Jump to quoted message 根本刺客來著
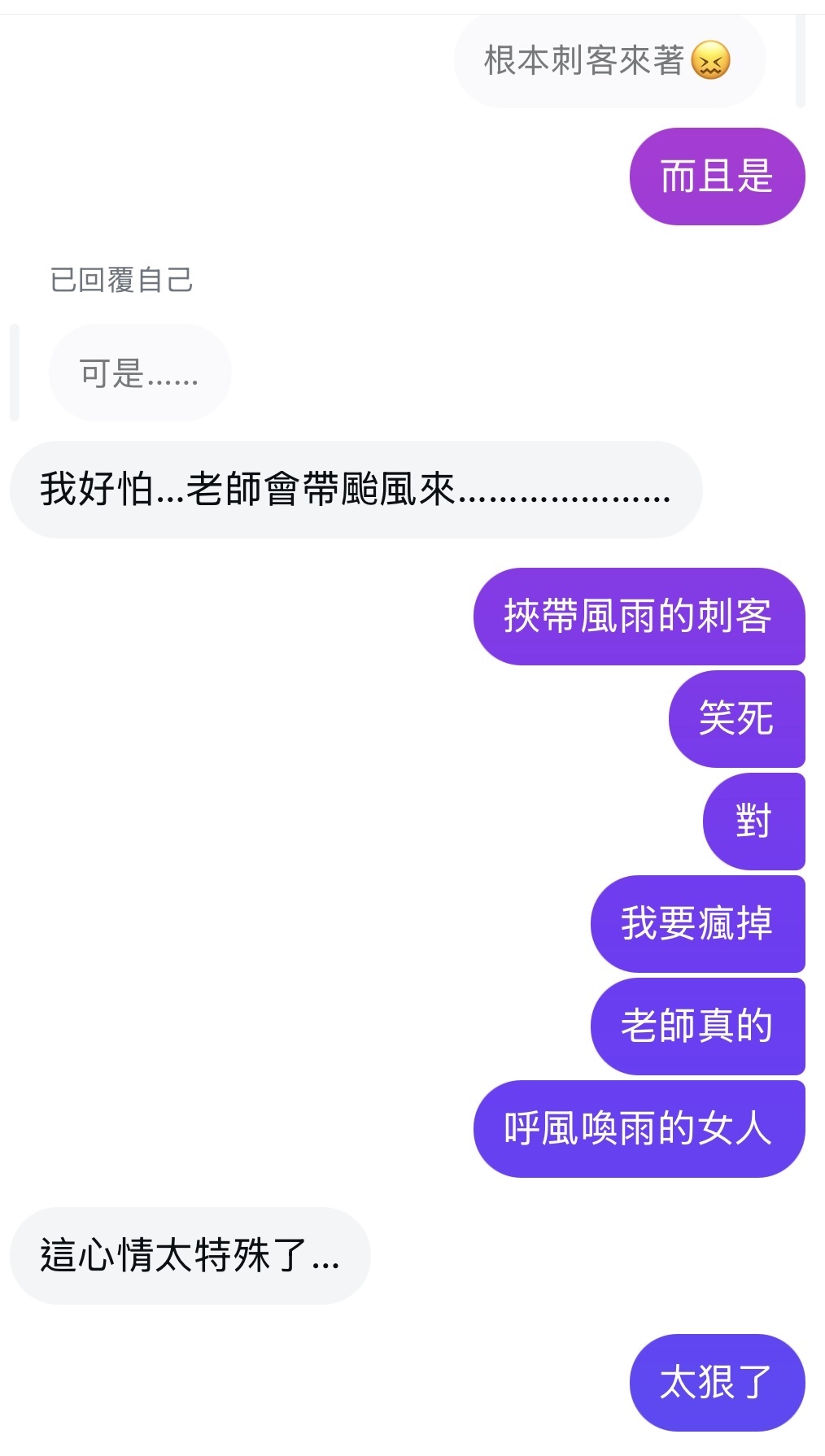 click(x=608, y=61)
